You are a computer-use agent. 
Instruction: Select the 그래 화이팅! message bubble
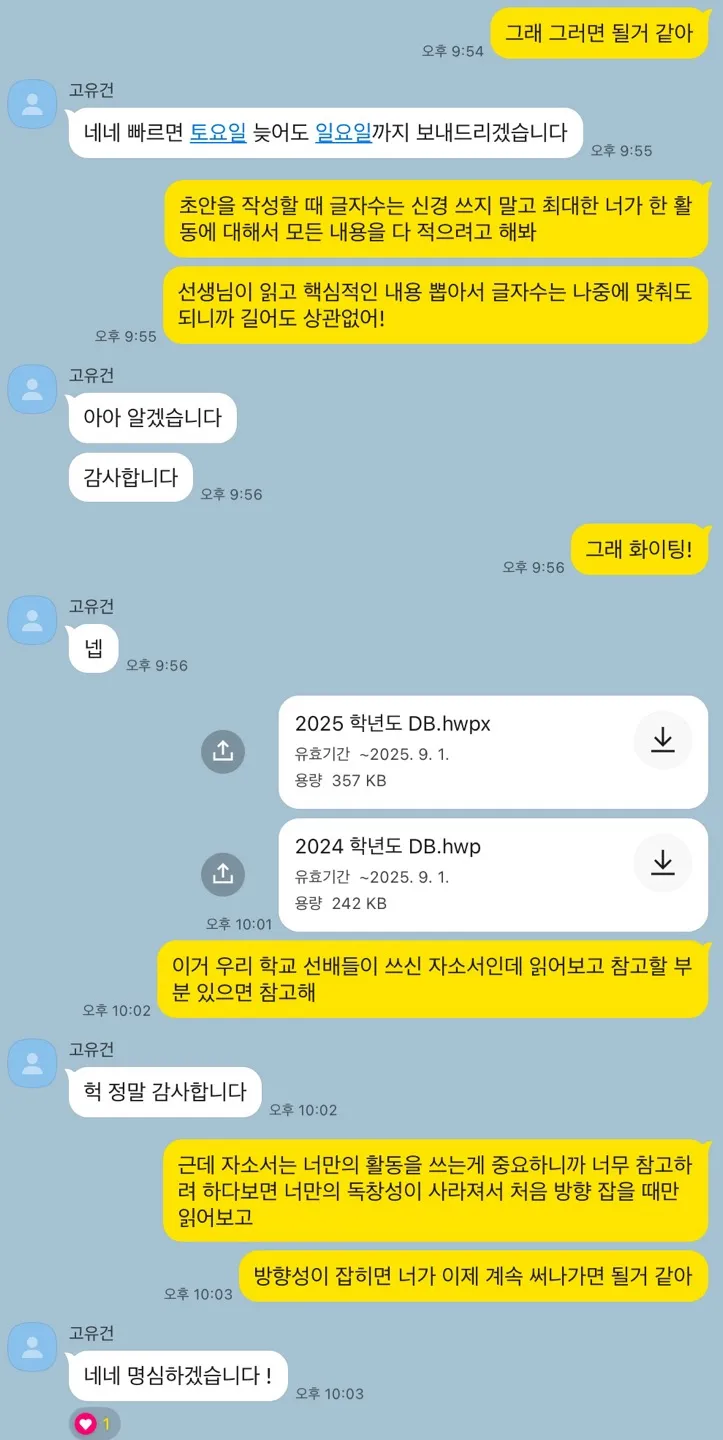click(640, 549)
